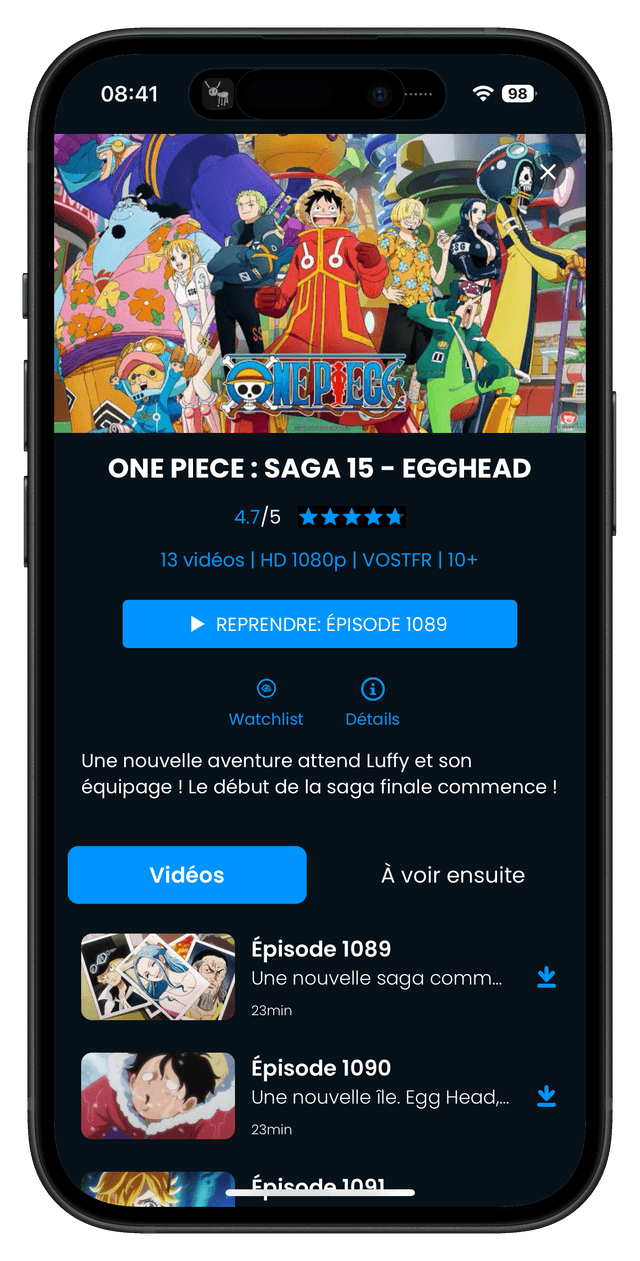Download Épisode 1089
640x1261 pixels.
[546, 977]
